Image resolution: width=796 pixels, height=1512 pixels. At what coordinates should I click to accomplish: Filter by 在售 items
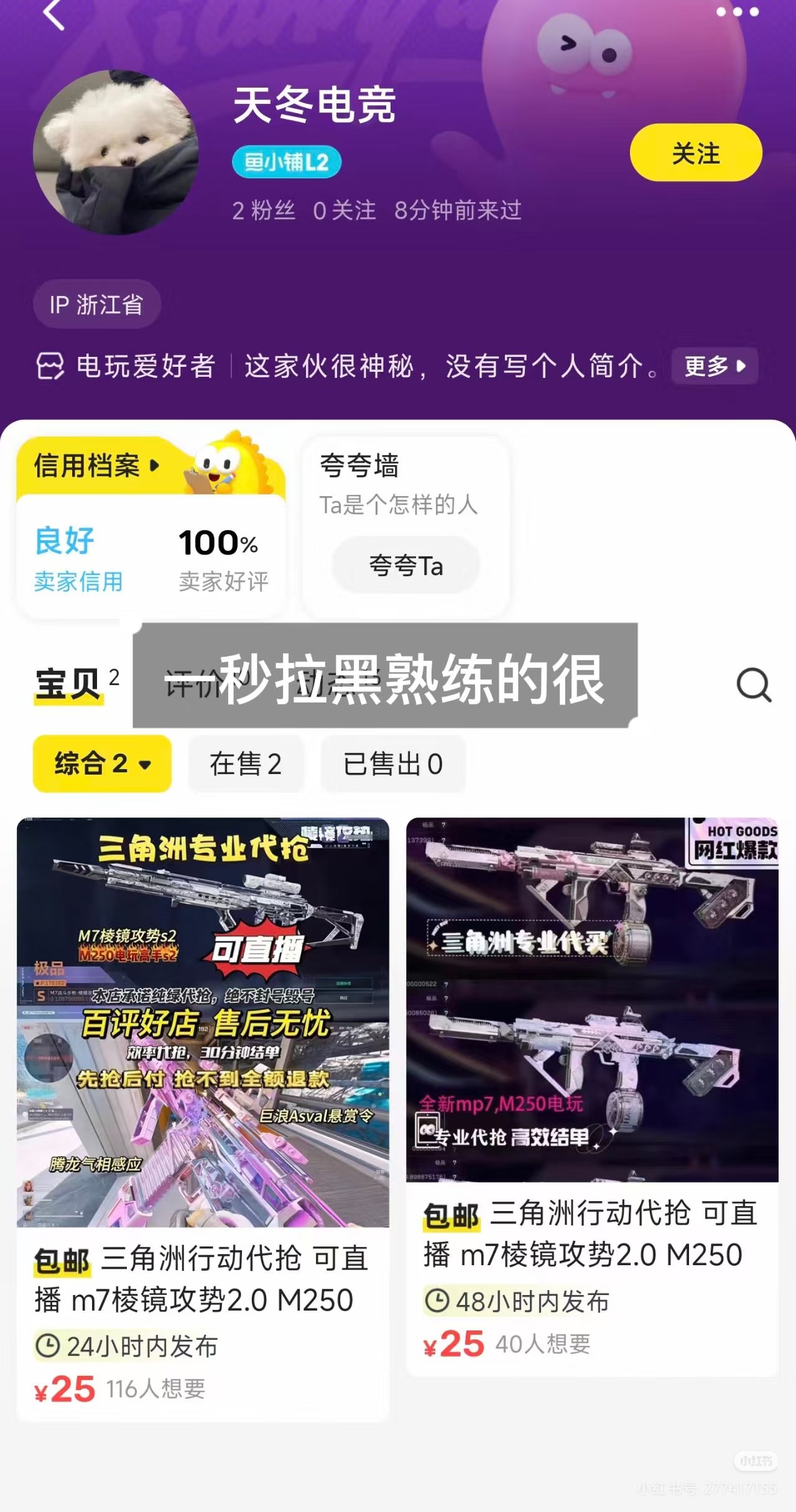246,763
